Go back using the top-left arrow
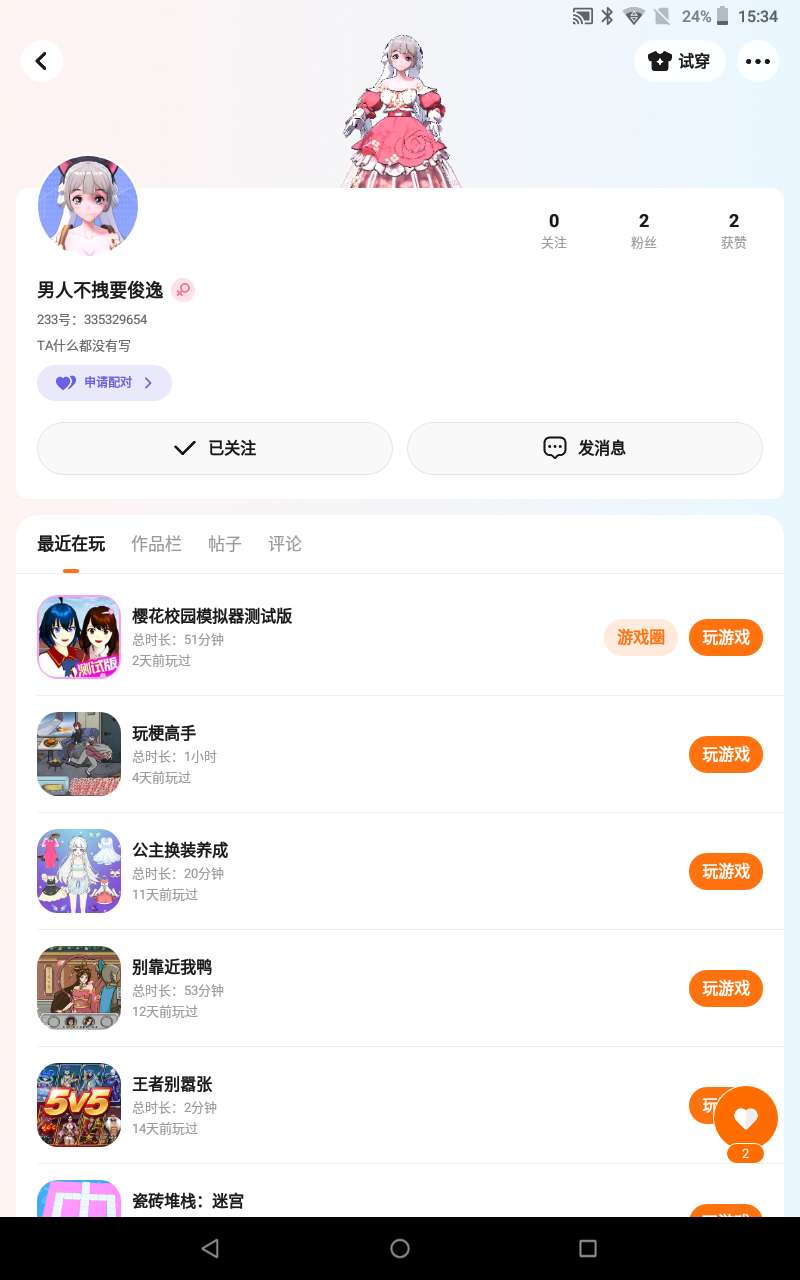The width and height of the screenshot is (800, 1280). click(x=41, y=61)
